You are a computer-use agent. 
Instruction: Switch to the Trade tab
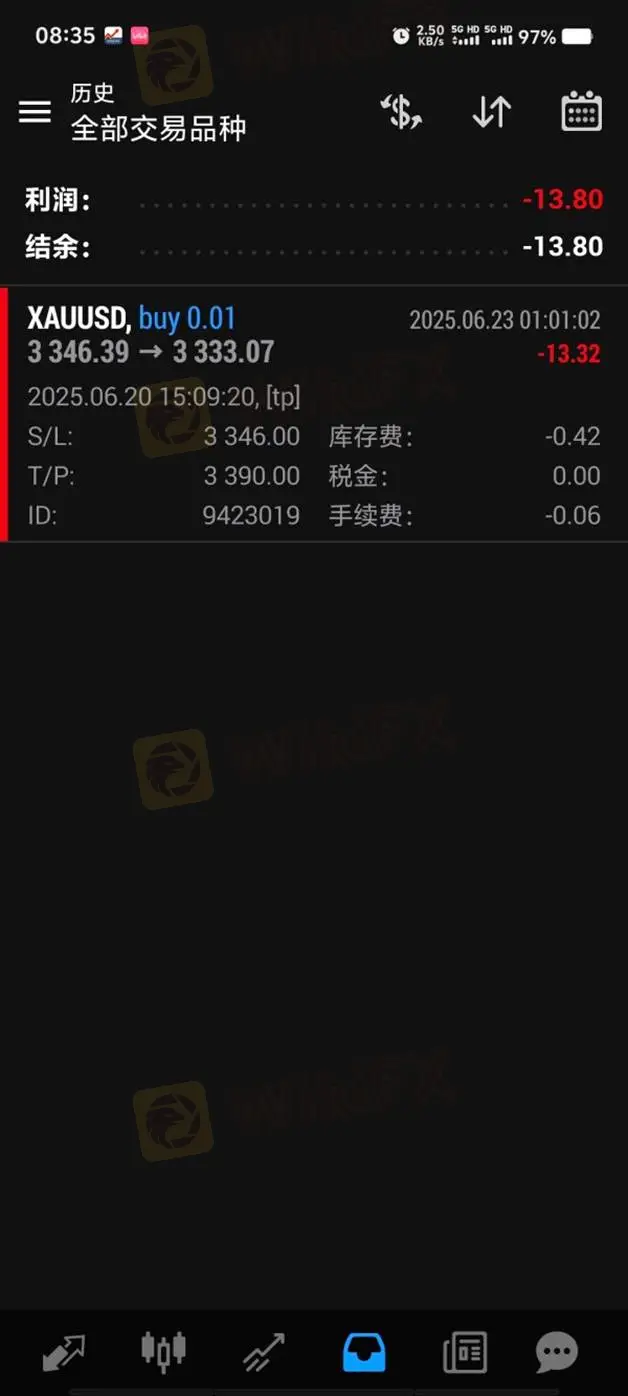[x=264, y=1353]
